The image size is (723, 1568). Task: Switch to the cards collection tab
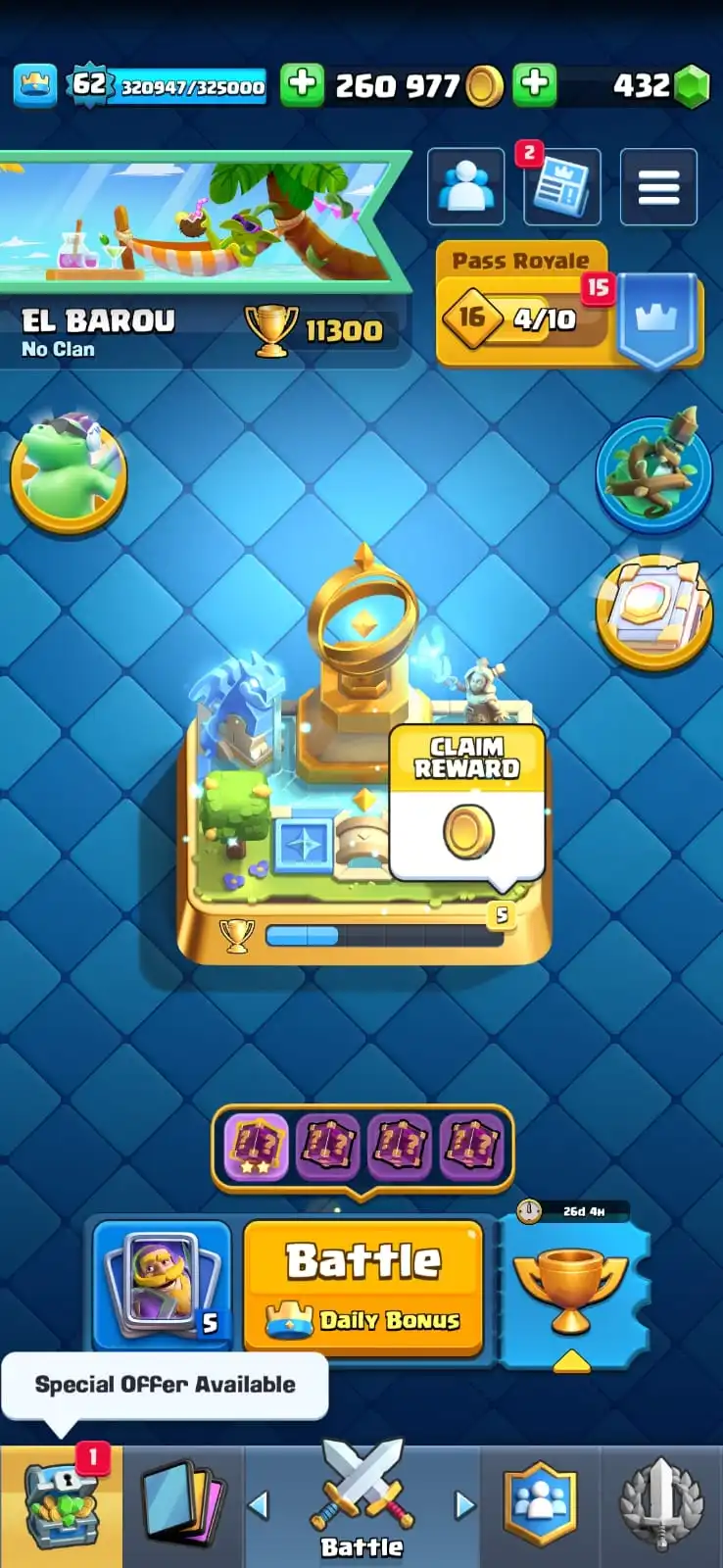[x=182, y=1506]
